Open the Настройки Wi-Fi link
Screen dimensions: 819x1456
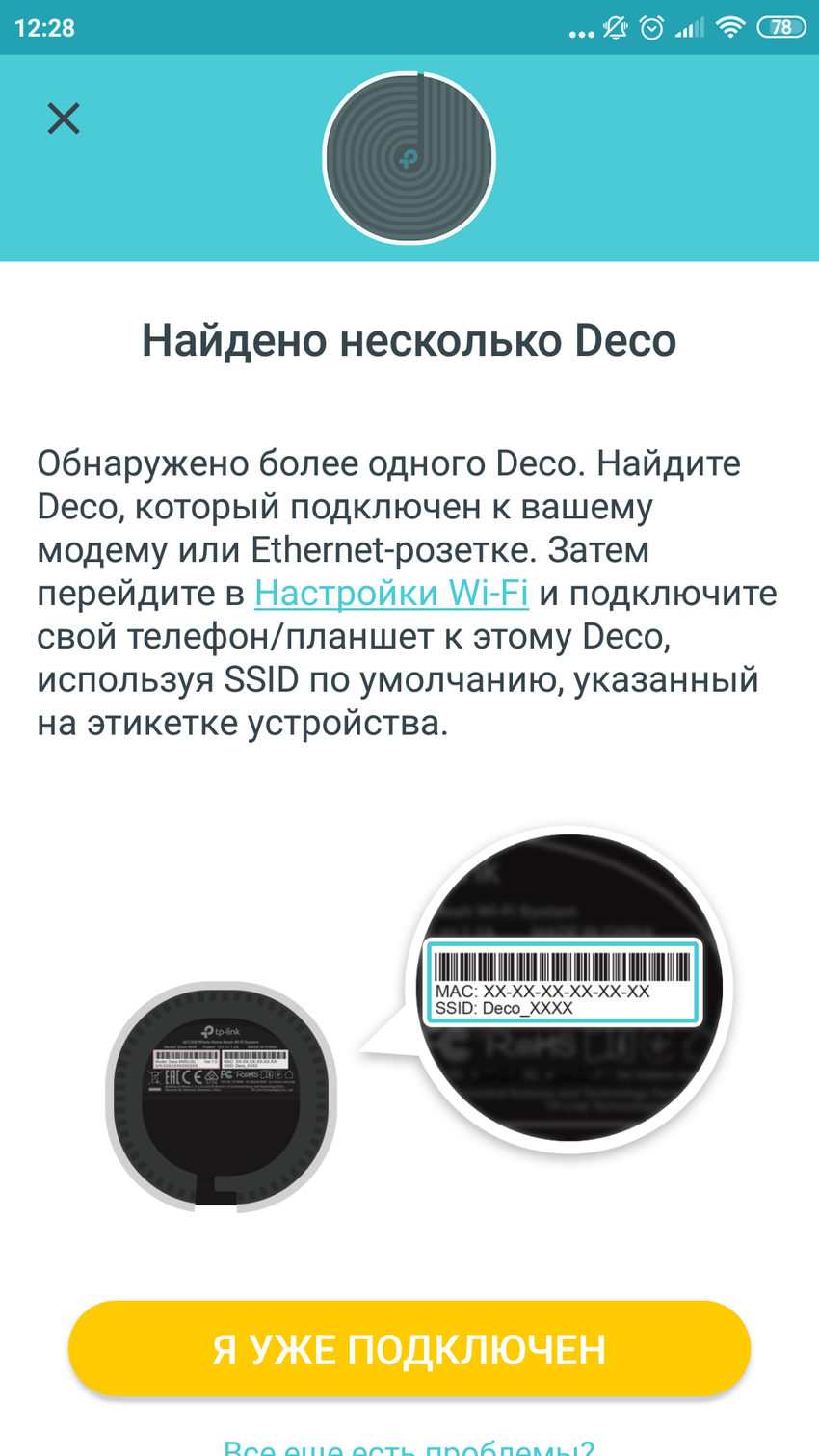click(391, 593)
